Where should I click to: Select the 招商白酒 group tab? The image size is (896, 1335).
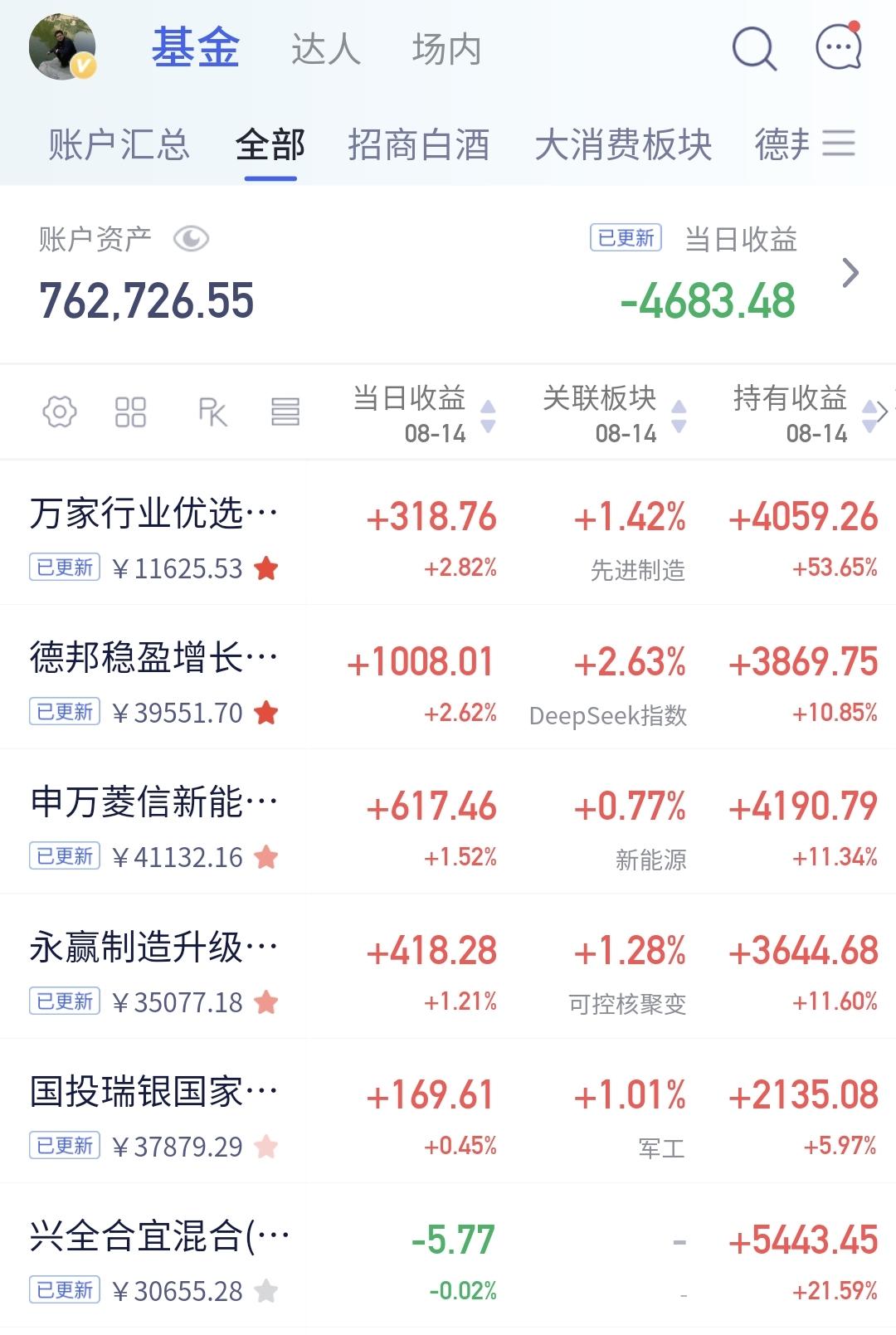(x=419, y=144)
